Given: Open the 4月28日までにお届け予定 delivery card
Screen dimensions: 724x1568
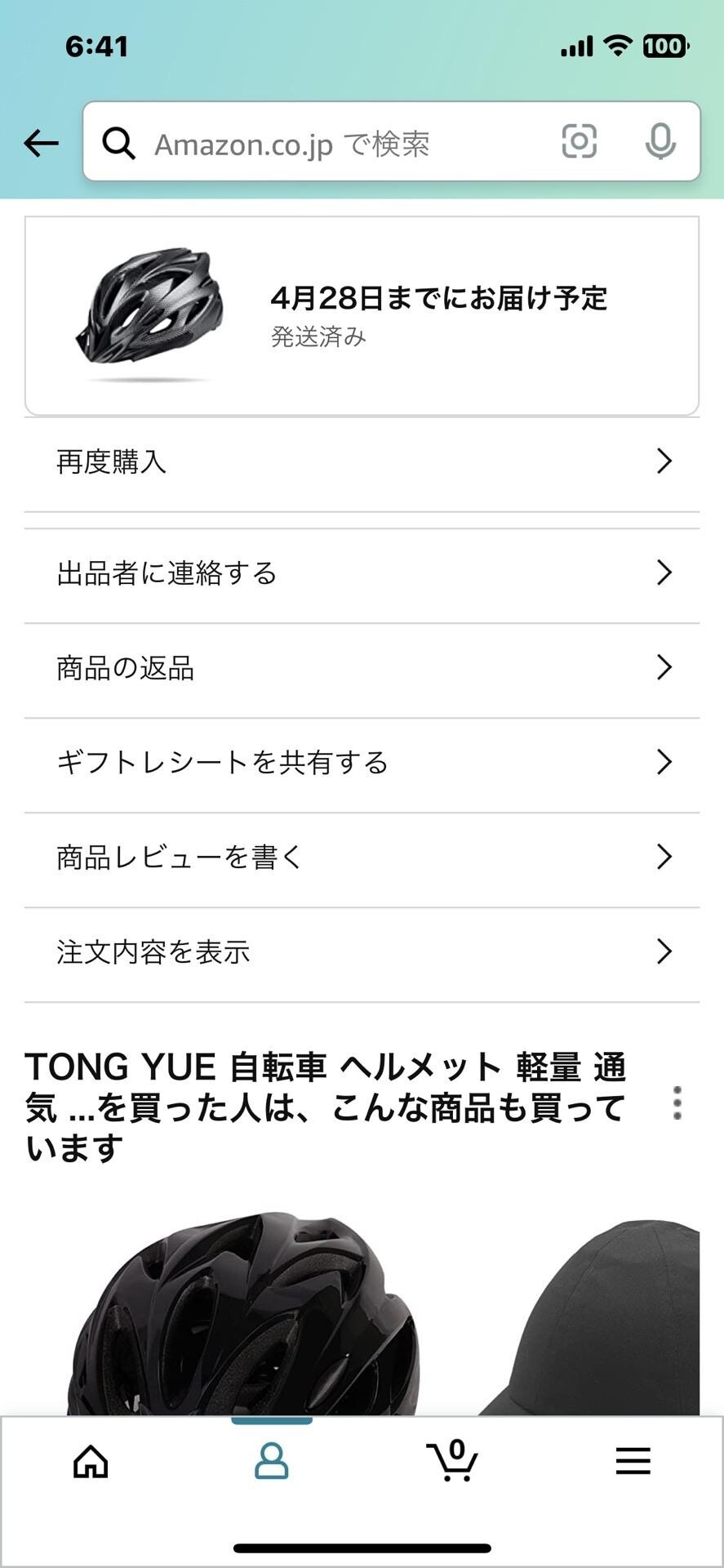Looking at the screenshot, I should (x=362, y=316).
